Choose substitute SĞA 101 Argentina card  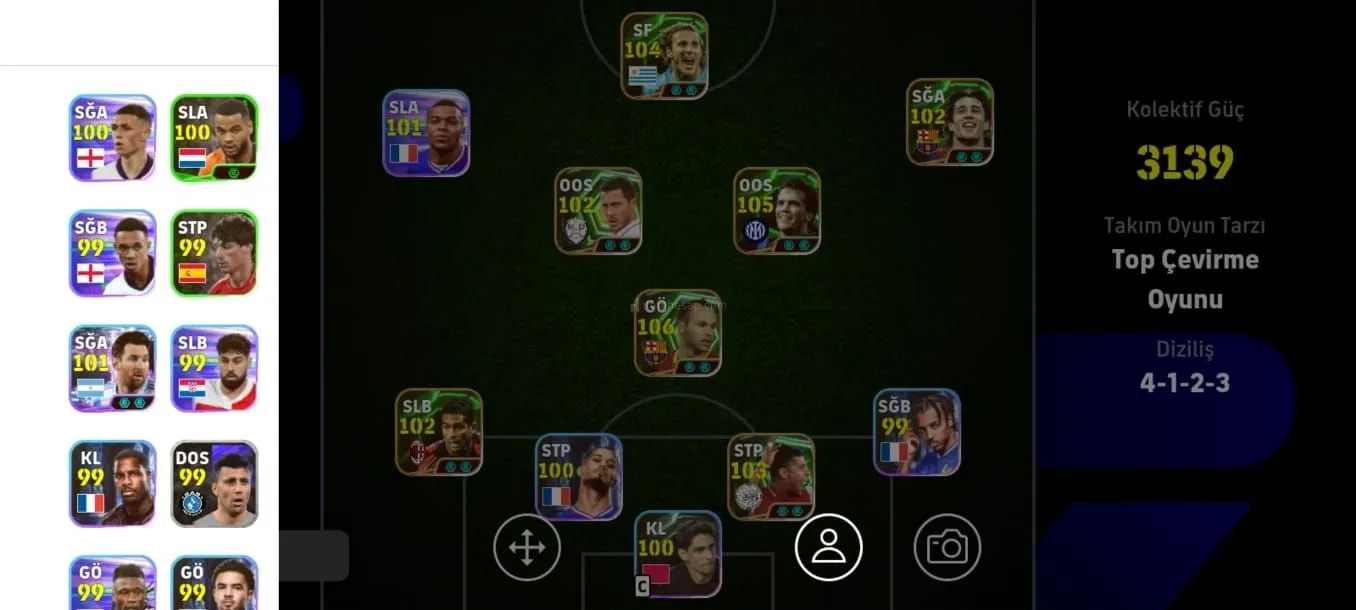coord(112,368)
